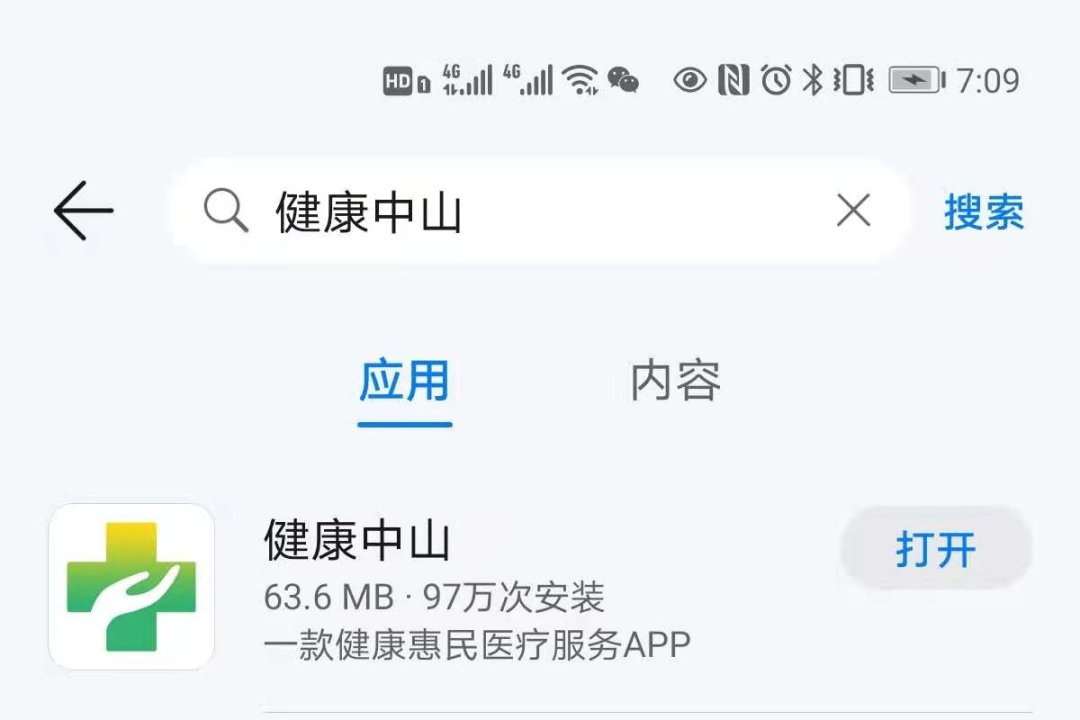
Task: Clear the search text with X
Action: (853, 211)
